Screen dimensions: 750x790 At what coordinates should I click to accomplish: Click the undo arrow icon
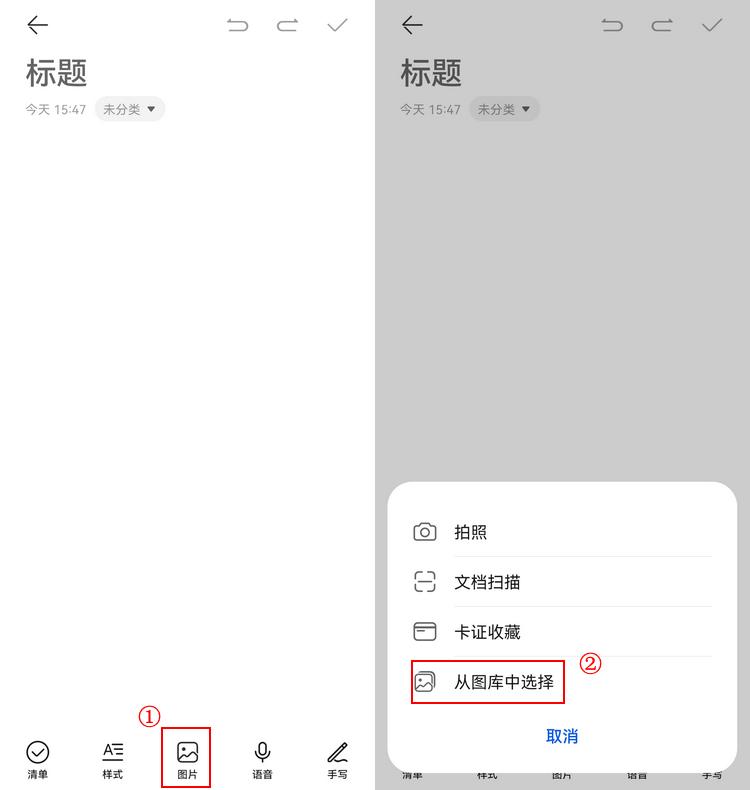pyautogui.click(x=237, y=25)
